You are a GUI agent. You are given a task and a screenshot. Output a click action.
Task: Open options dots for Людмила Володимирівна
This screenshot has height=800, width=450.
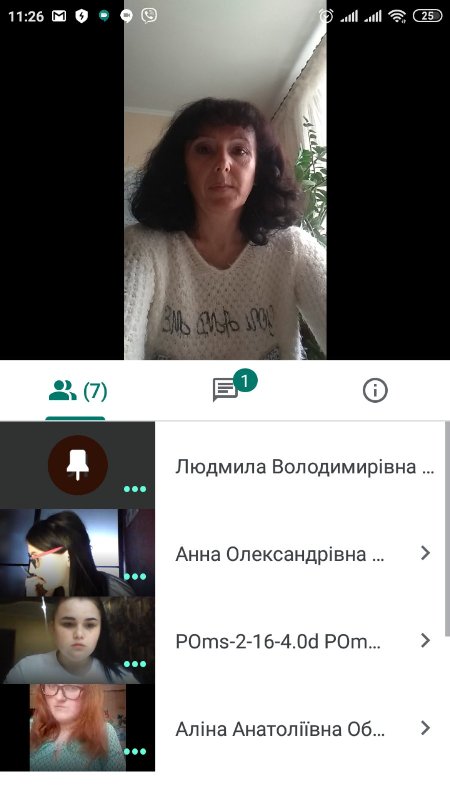point(135,489)
